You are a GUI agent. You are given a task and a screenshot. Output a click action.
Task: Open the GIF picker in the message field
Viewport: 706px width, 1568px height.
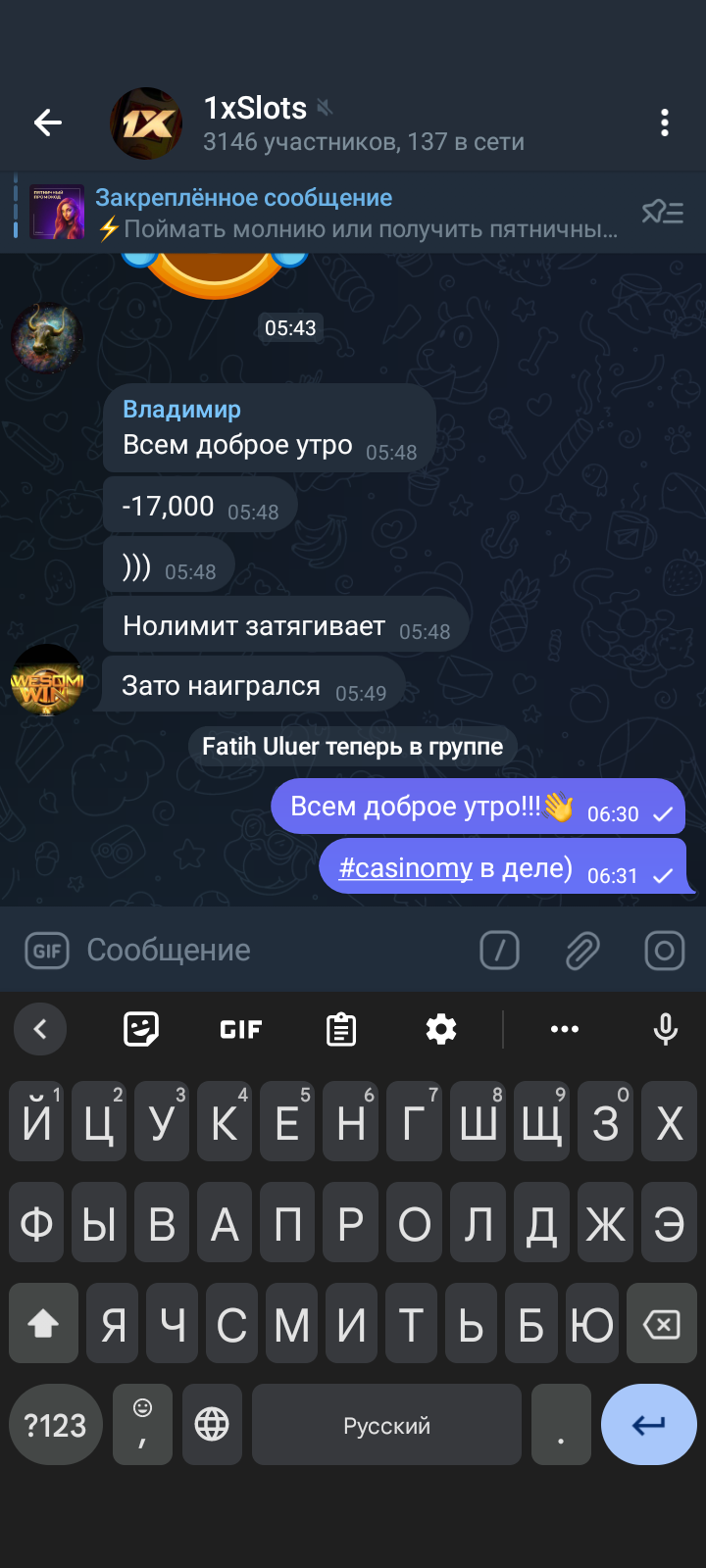[x=46, y=950]
